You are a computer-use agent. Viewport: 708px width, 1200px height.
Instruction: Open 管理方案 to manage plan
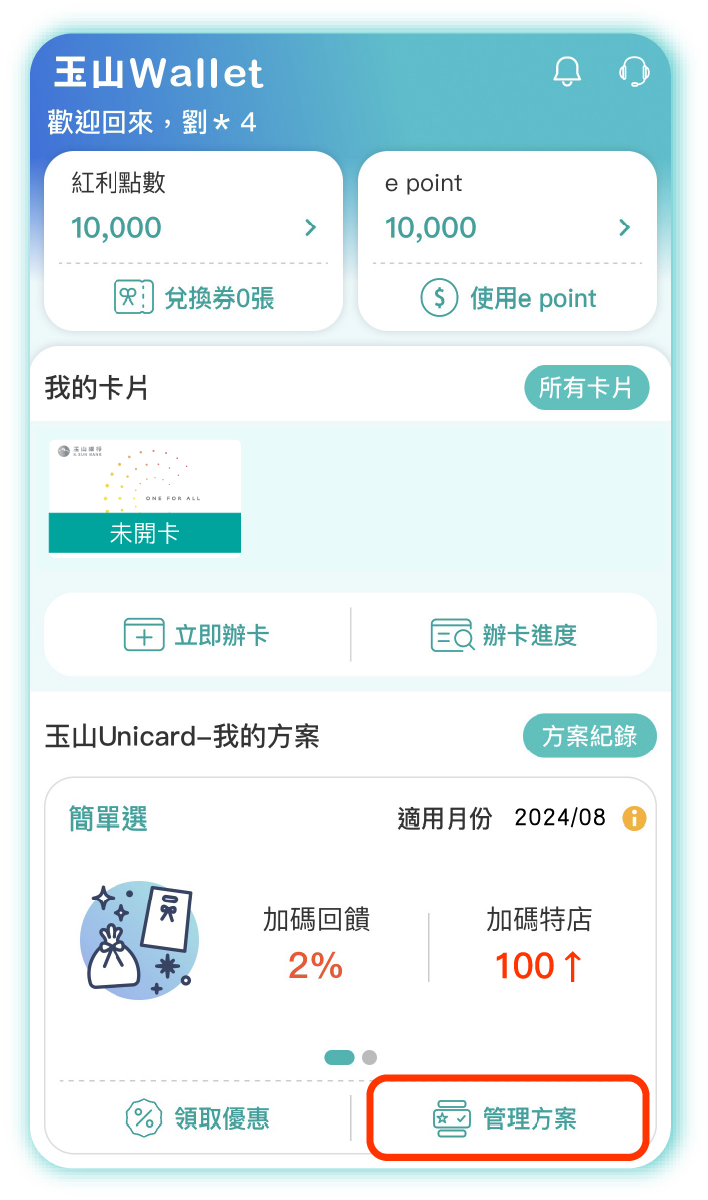505,1118
